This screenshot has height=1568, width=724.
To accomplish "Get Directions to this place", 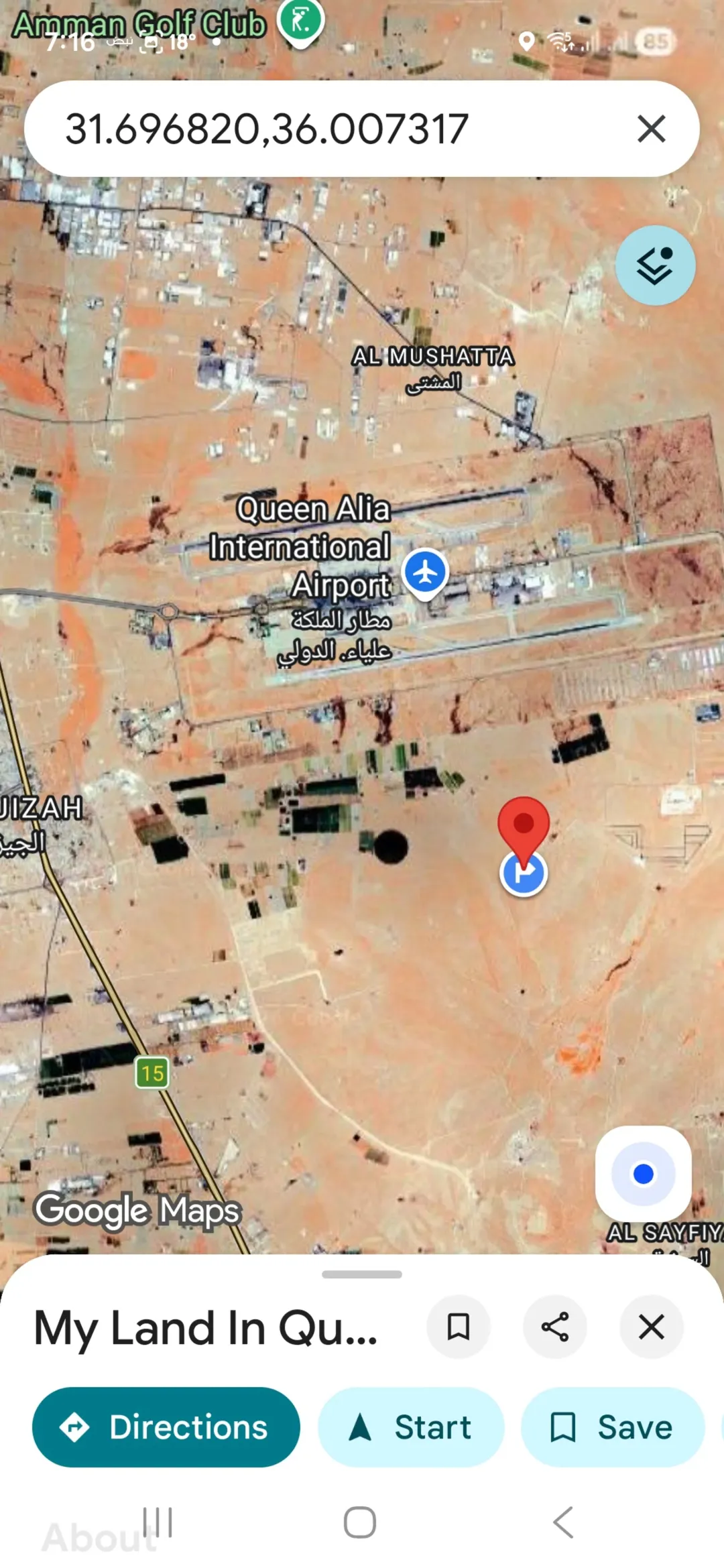I will [166, 1427].
